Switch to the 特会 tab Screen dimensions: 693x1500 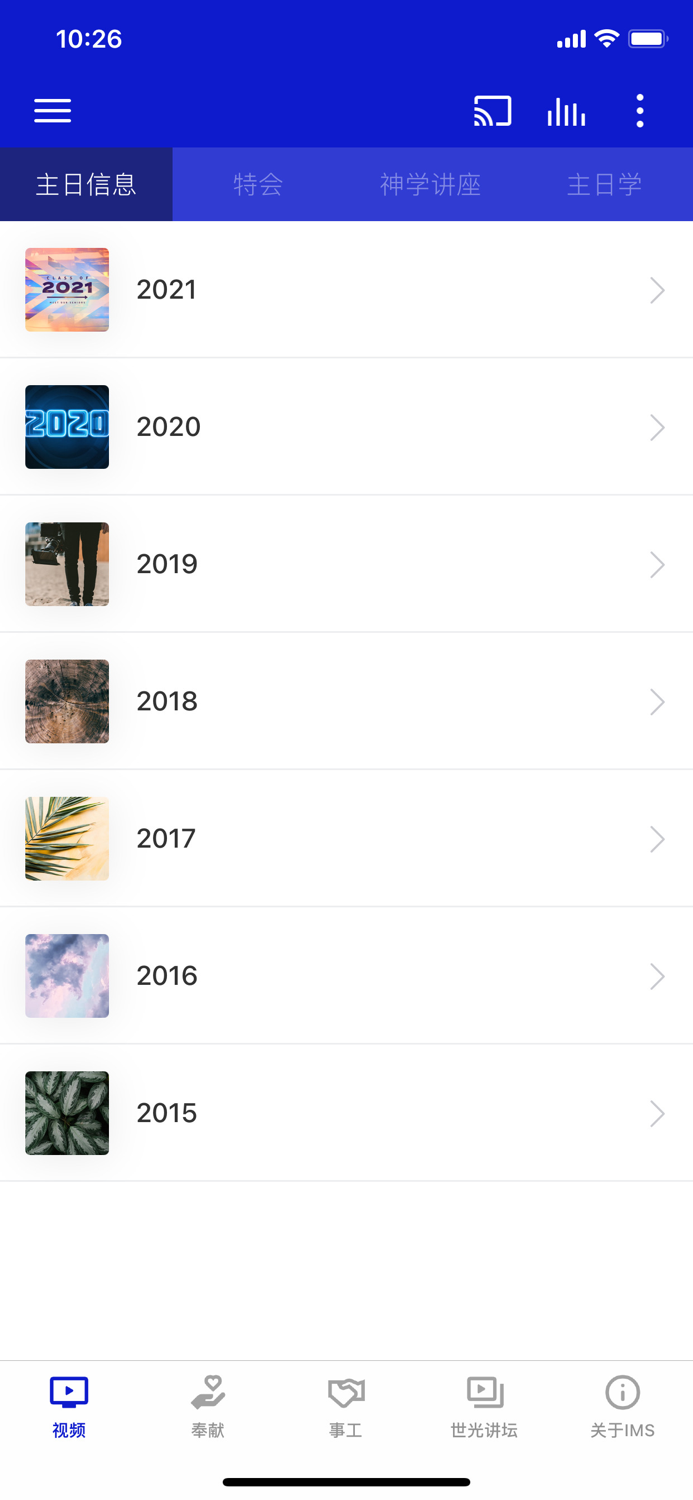pos(258,185)
